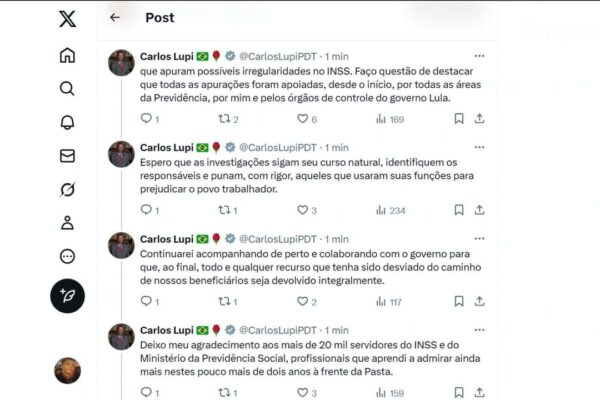This screenshot has width=600, height=400.
Task: Open the notifications bell in sidebar
Action: click(x=67, y=122)
